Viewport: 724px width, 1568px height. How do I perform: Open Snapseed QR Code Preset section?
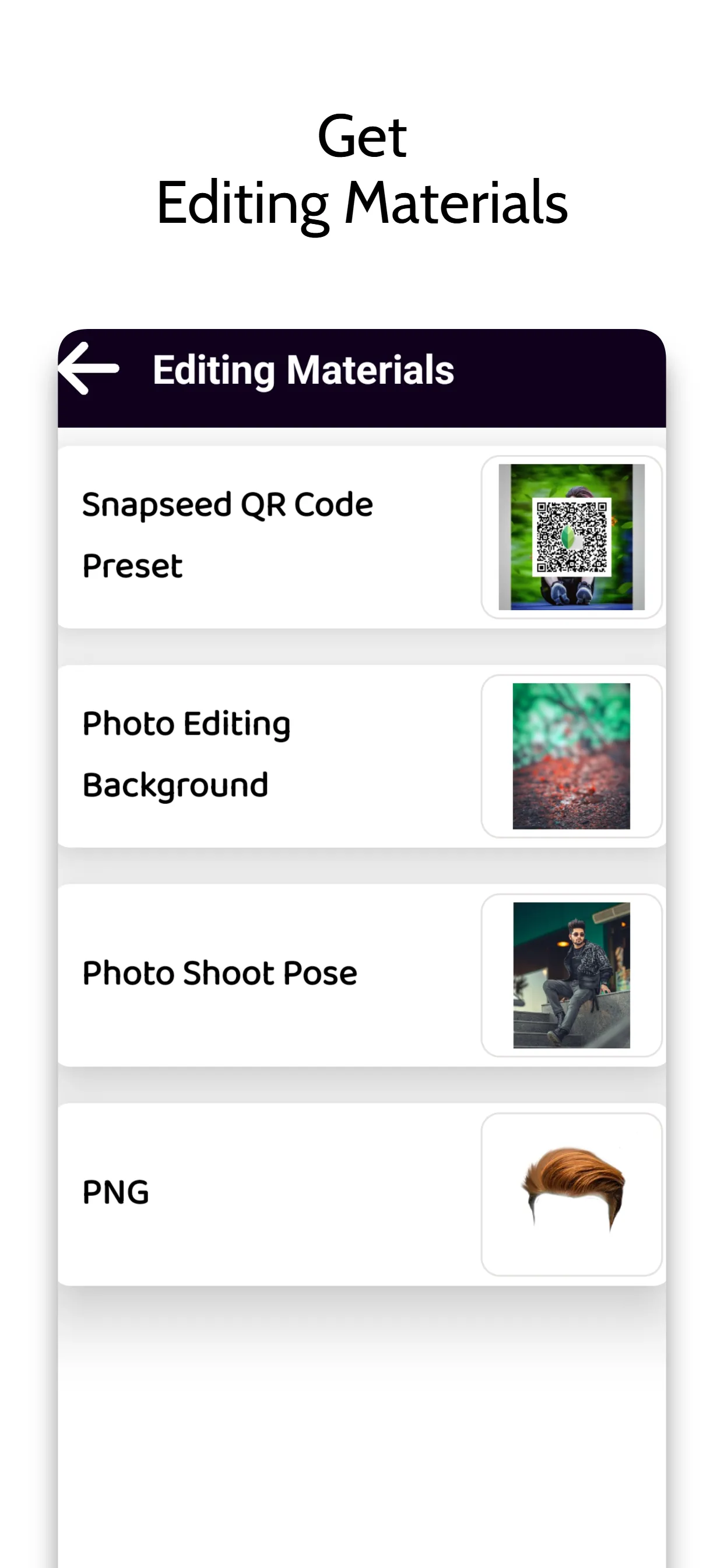(362, 535)
